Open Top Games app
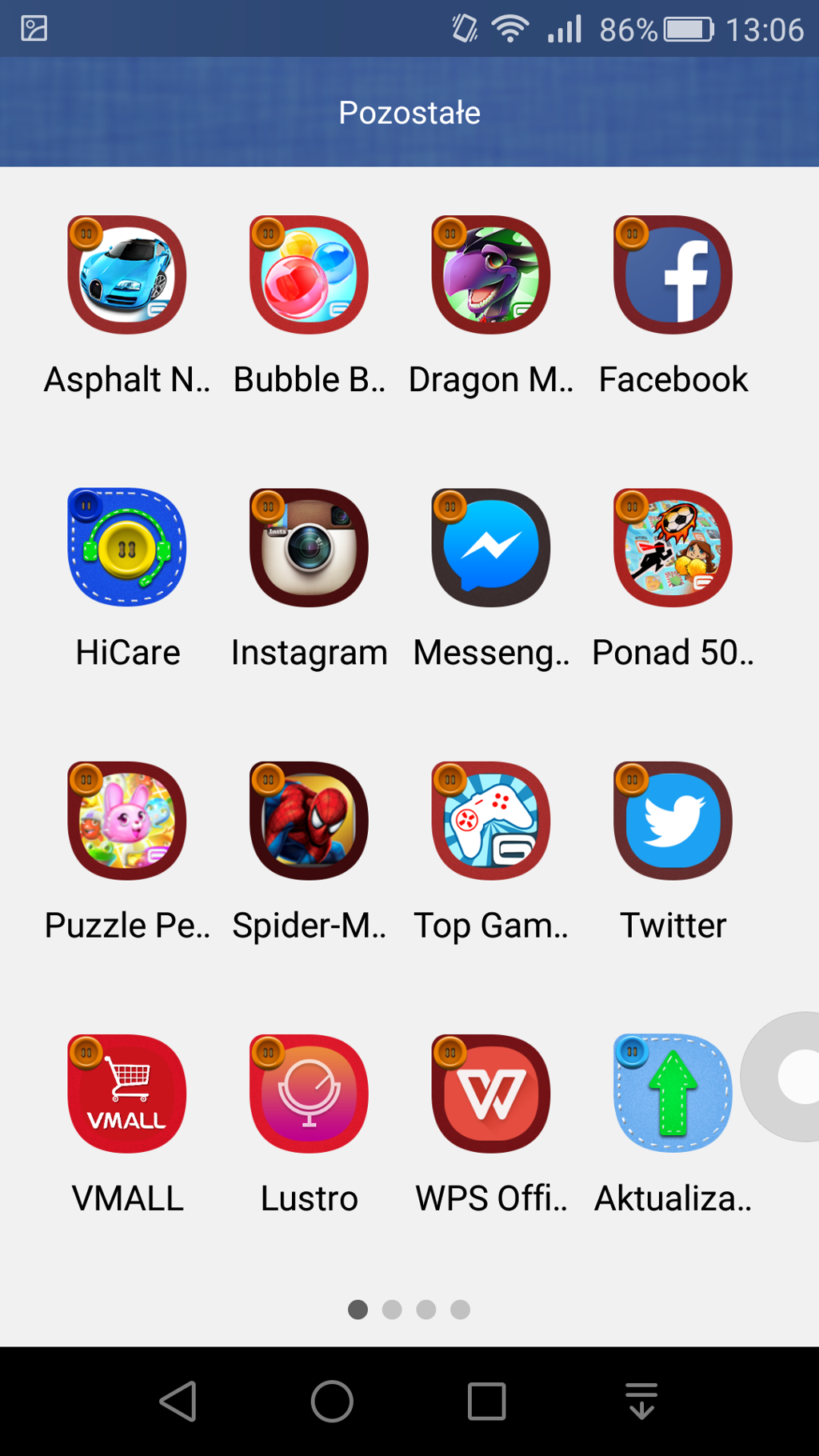819x1456 pixels. 491,821
